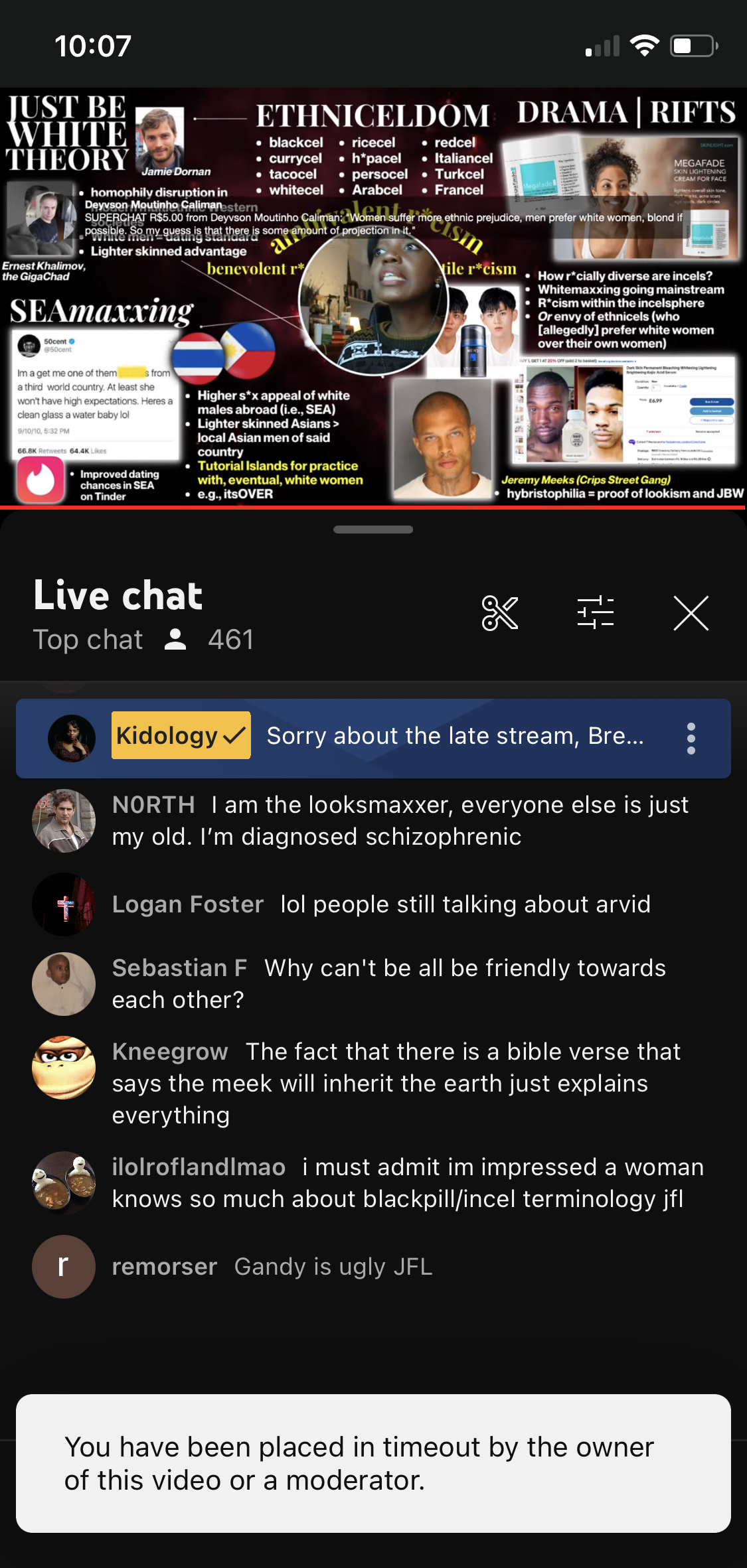Image resolution: width=747 pixels, height=1568 pixels.
Task: Select Kneegrow's chat message
Action: click(373, 1084)
